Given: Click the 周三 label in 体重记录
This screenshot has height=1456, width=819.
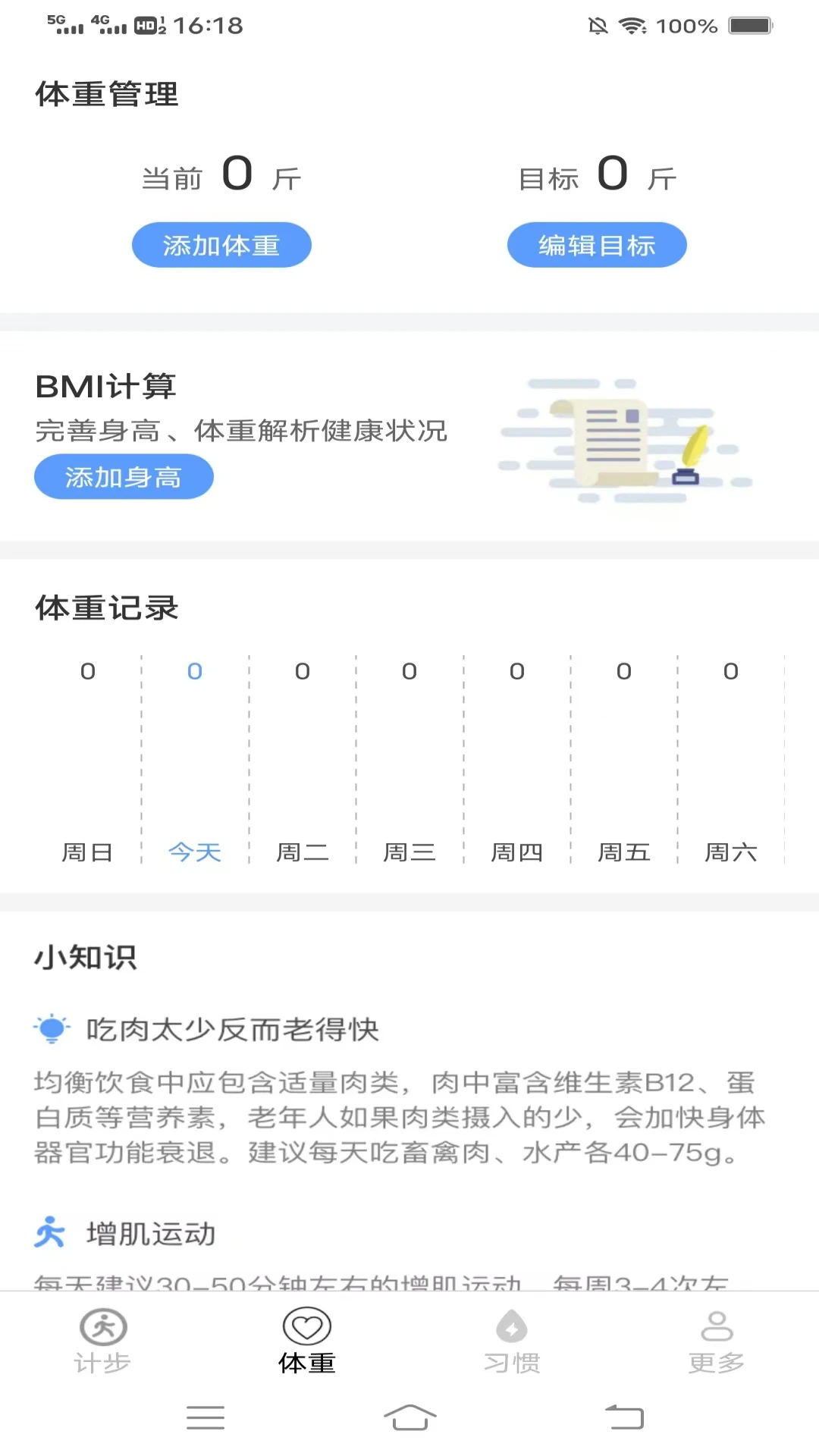Looking at the screenshot, I should 409,852.
